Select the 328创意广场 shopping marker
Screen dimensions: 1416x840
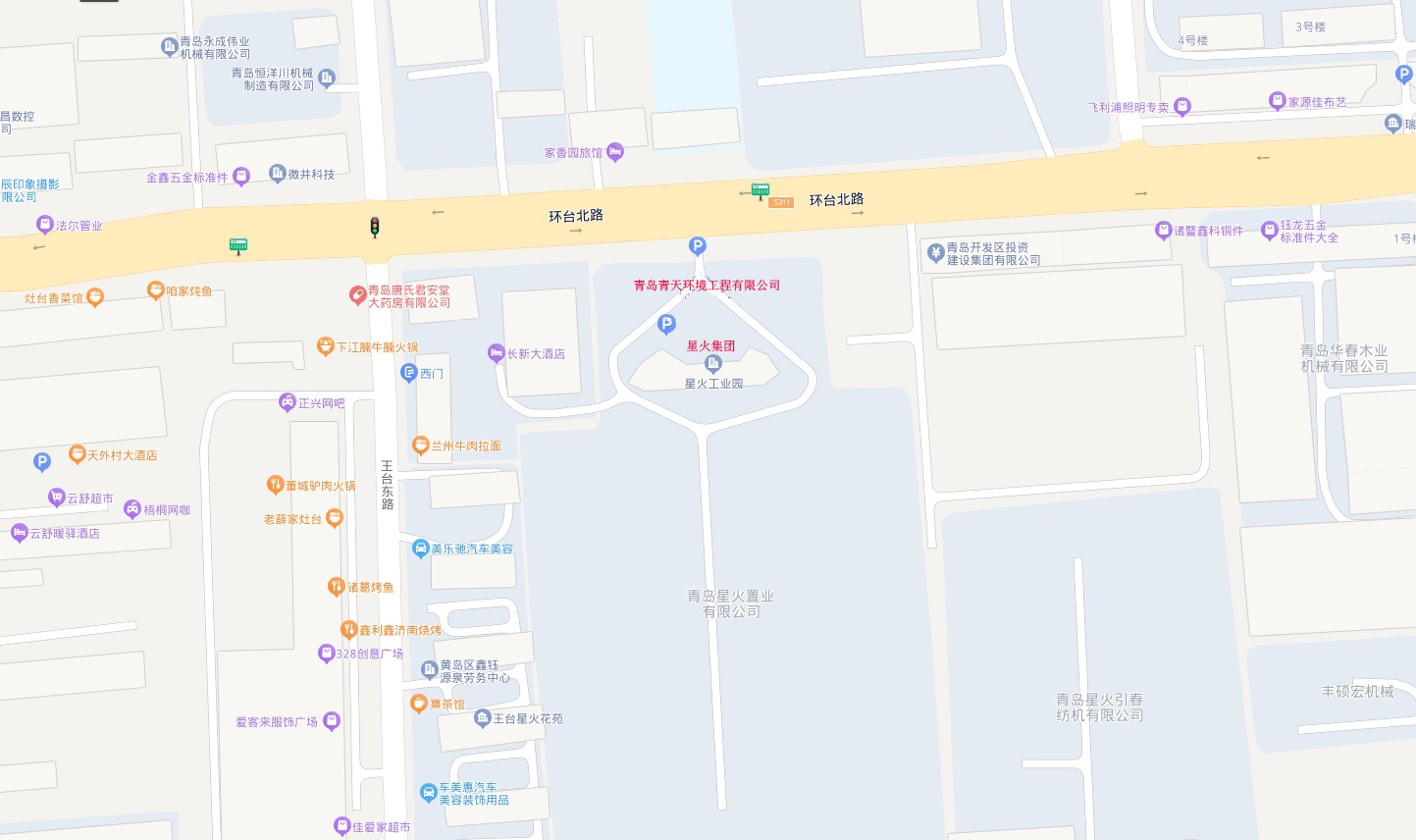(327, 653)
